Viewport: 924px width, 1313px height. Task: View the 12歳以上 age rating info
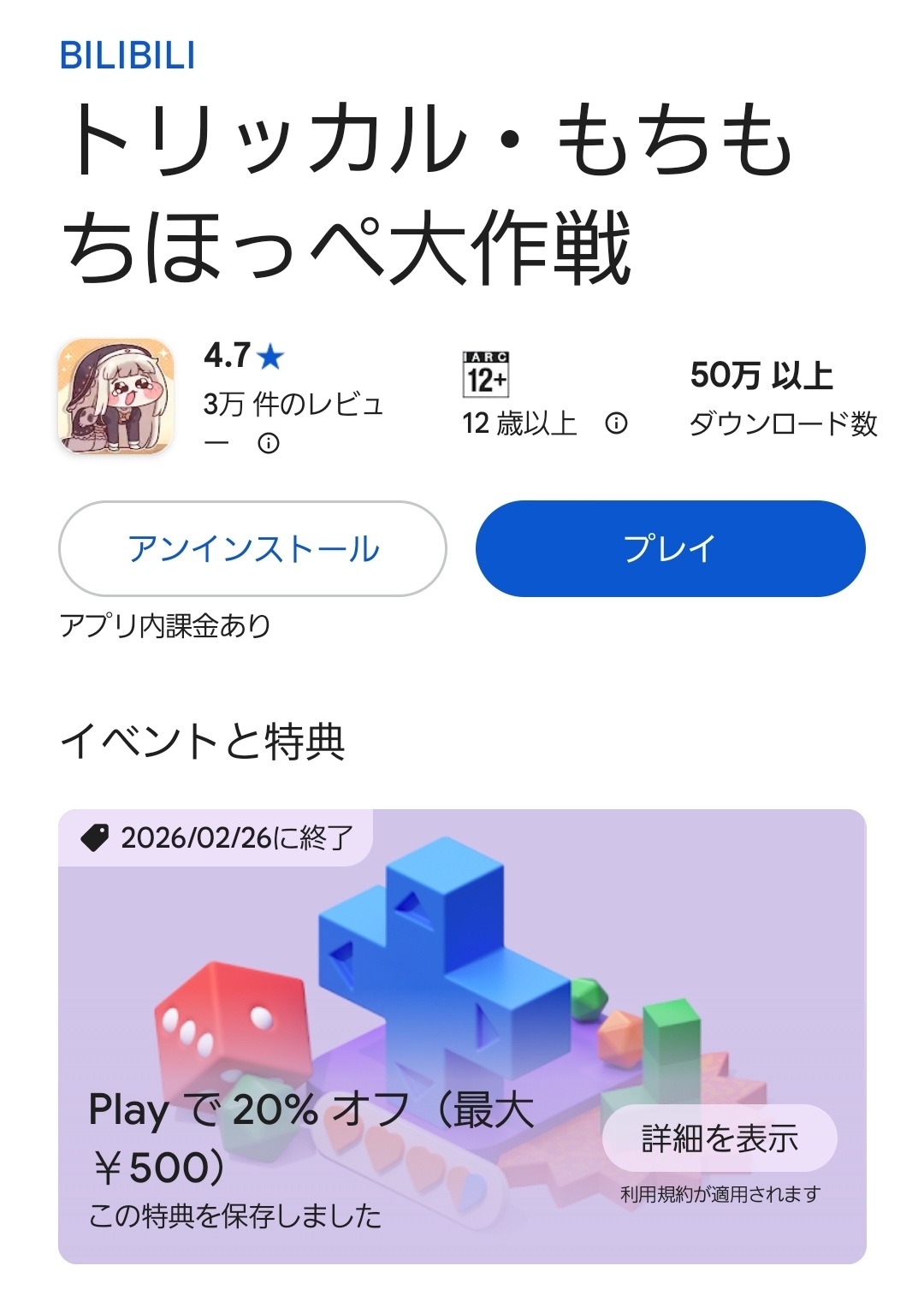coord(616,423)
